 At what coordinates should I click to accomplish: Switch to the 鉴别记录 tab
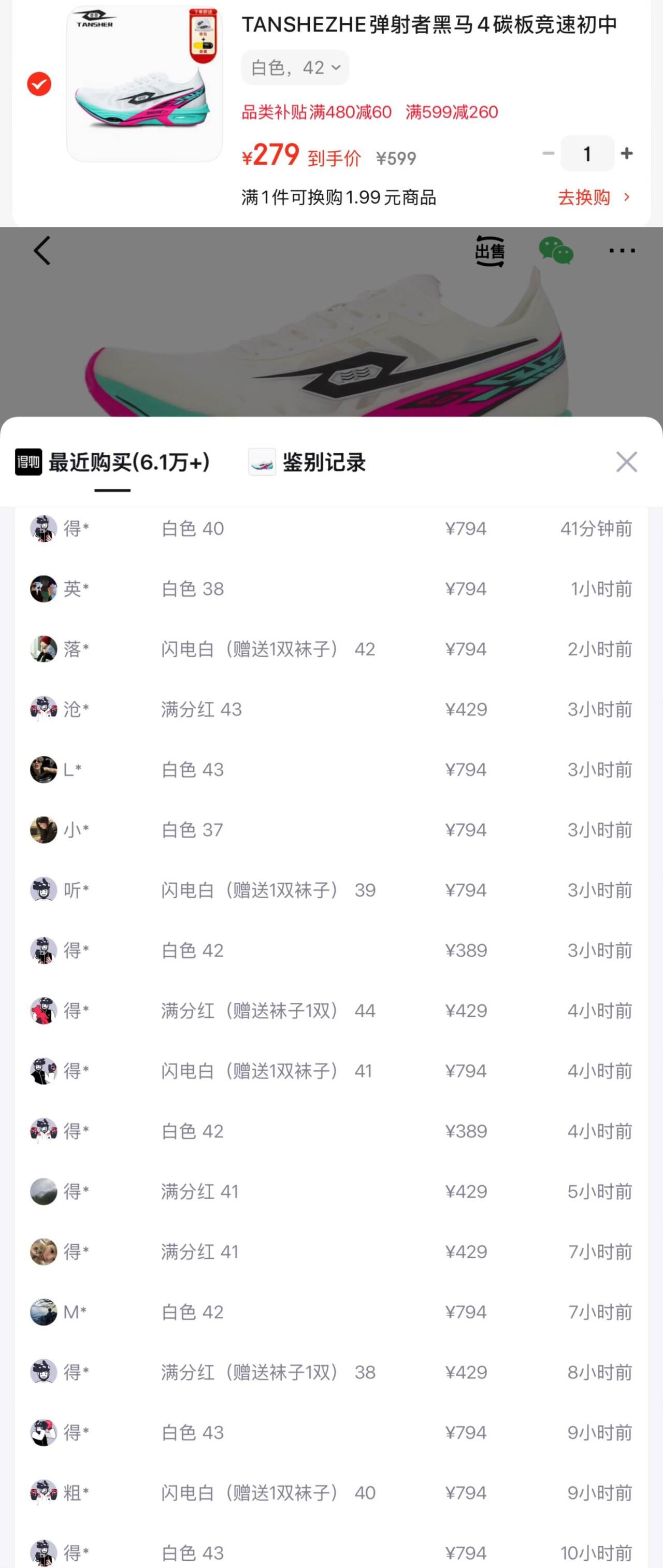(308, 463)
